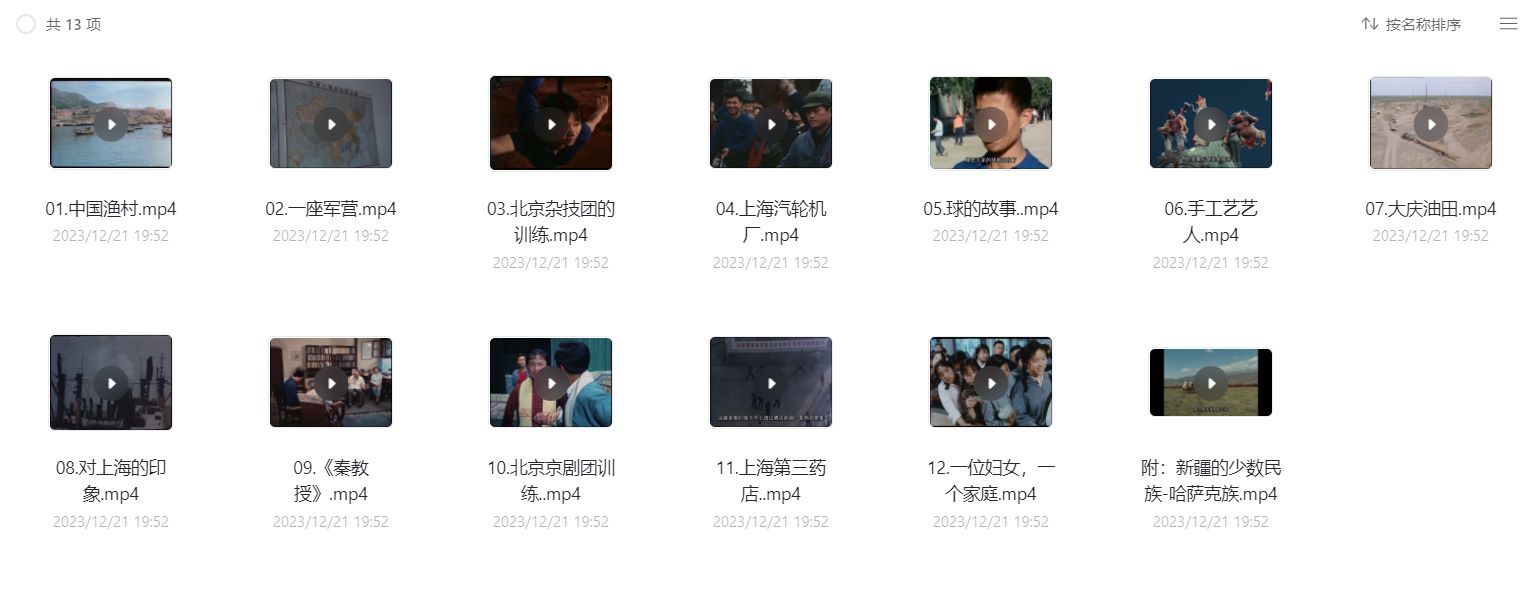The width and height of the screenshot is (1537, 607).
Task: Open 10.北京京剧团训练..mp4
Action: pos(551,383)
